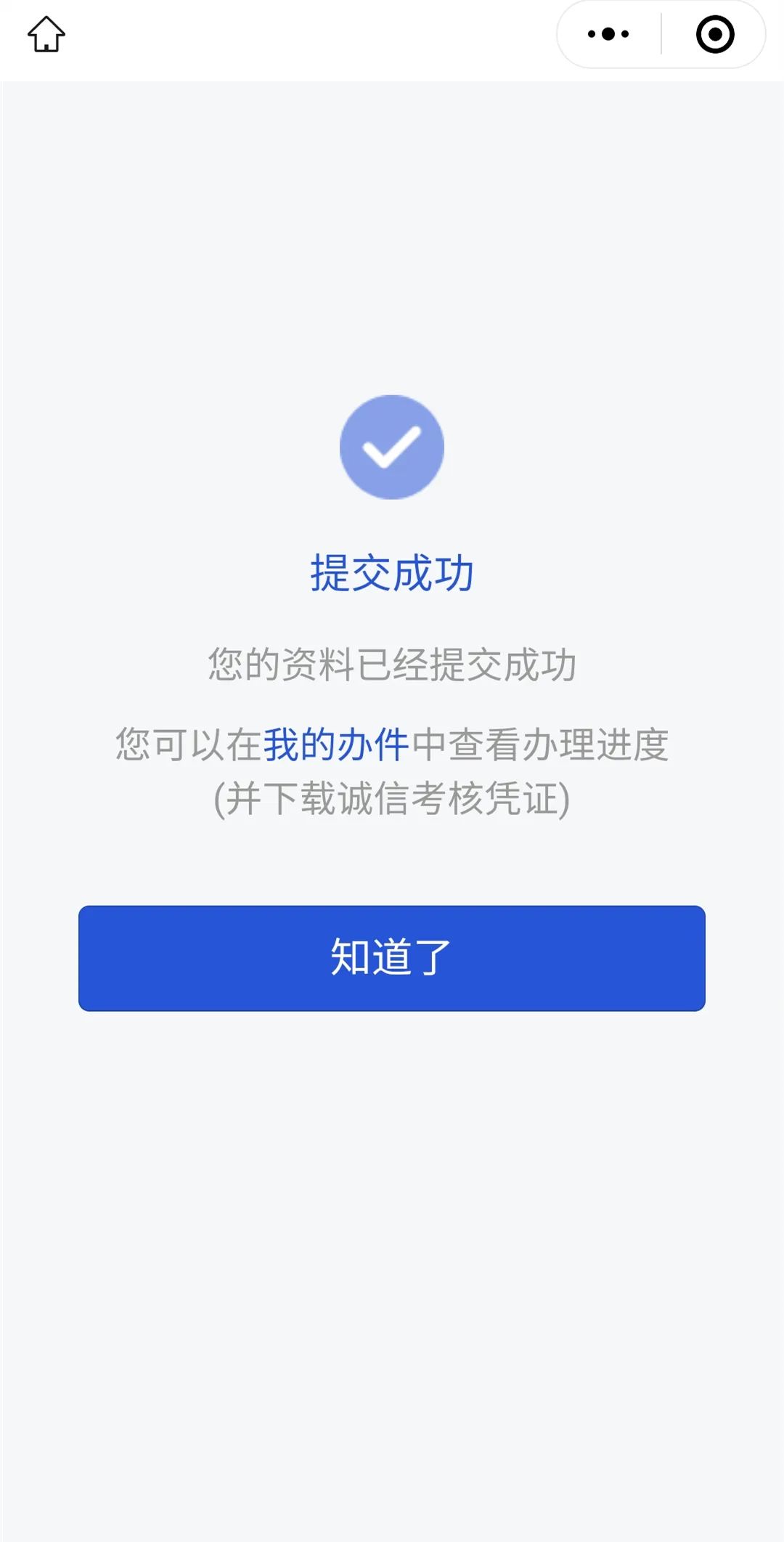Click the success check circle graphic
Image resolution: width=784 pixels, height=1542 pixels.
pyautogui.click(x=392, y=447)
